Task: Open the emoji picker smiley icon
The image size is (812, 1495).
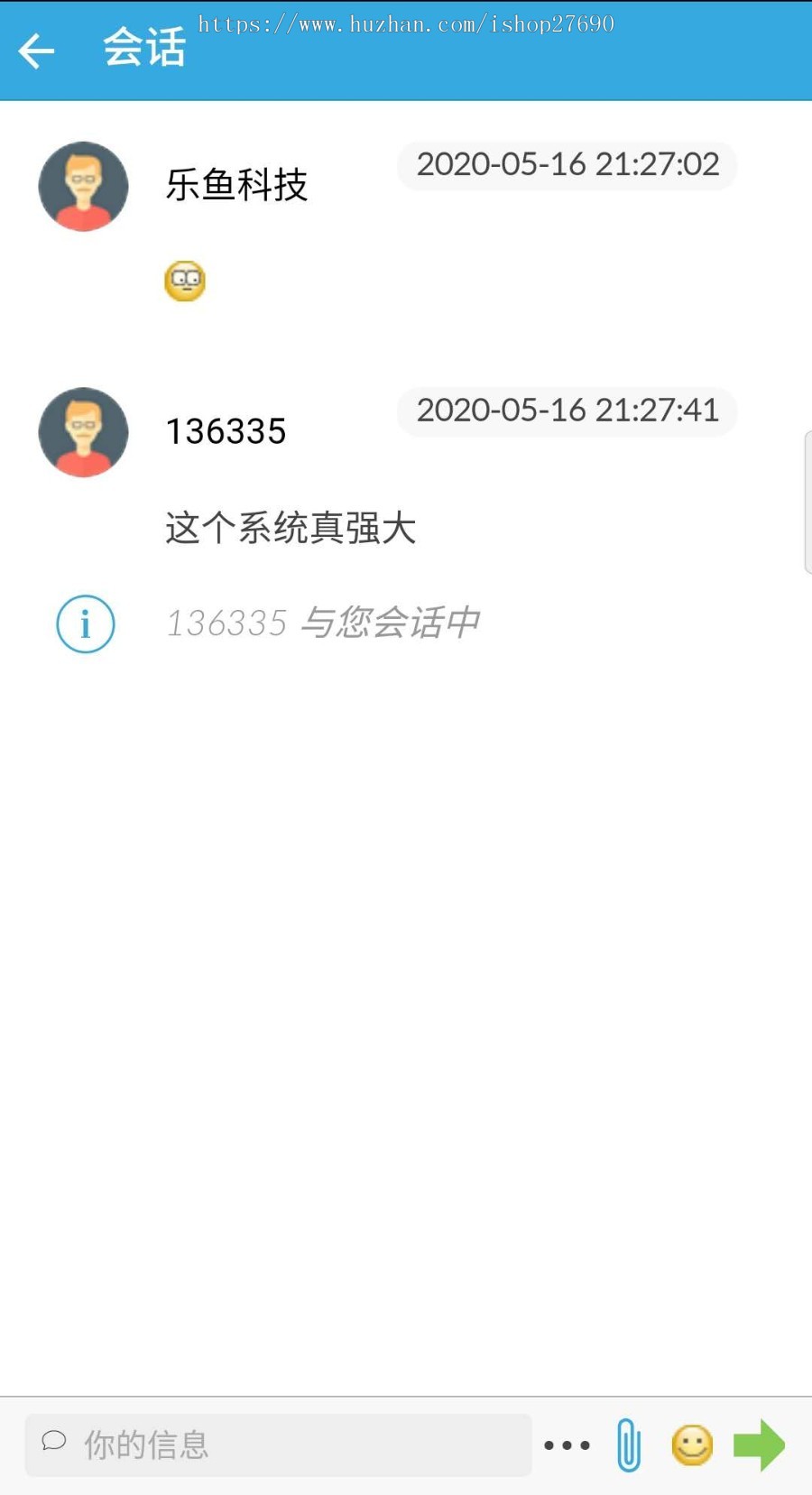Action: click(692, 1444)
